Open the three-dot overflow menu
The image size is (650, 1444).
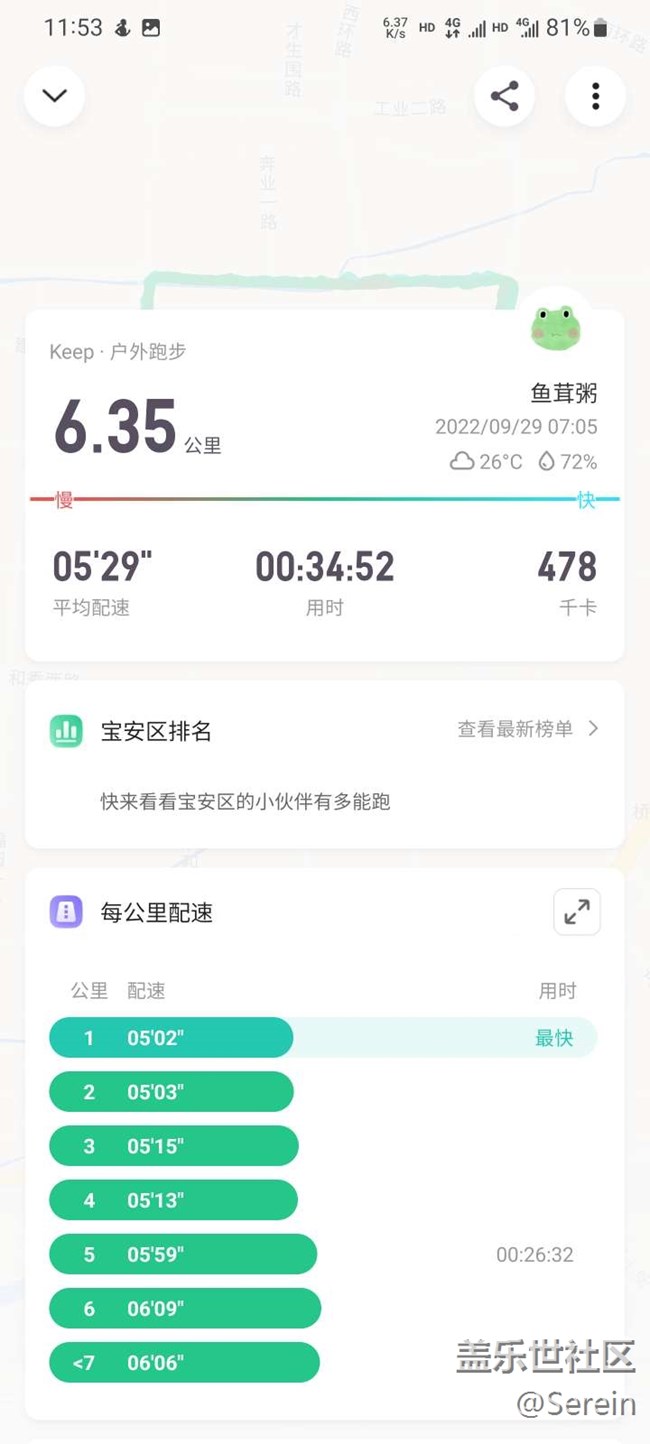pyautogui.click(x=595, y=96)
